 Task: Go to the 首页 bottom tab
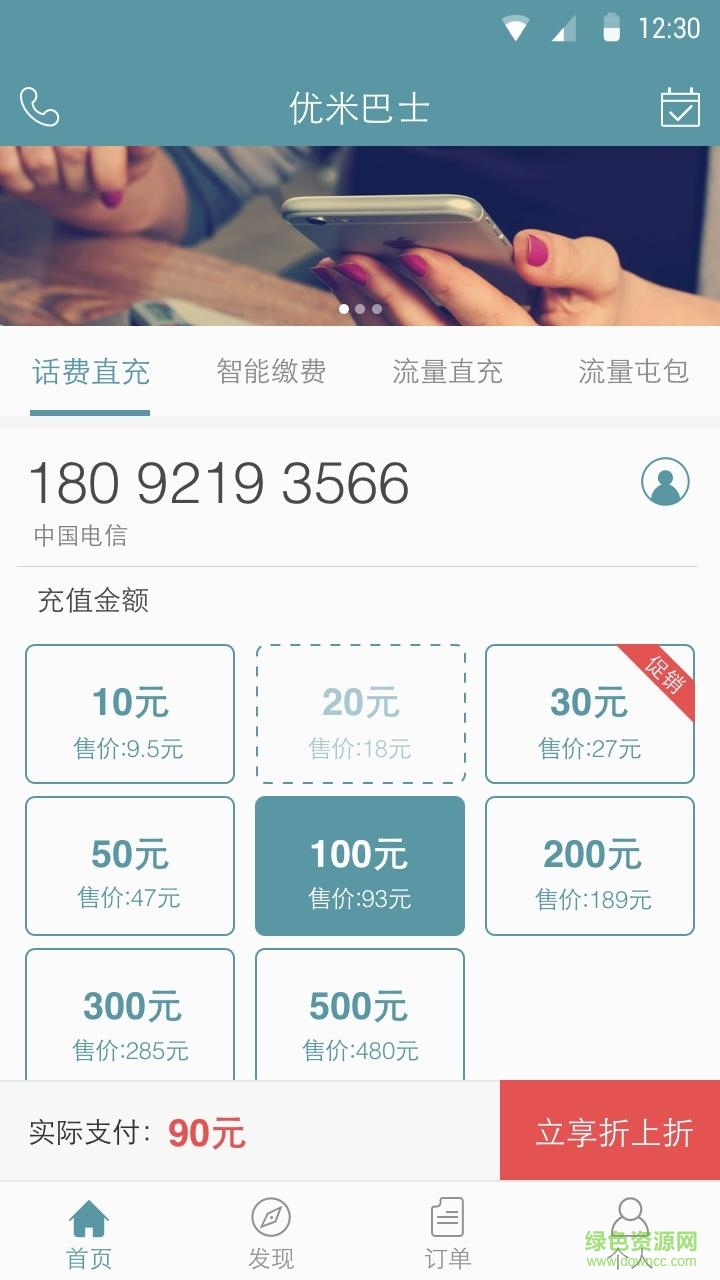89,1234
